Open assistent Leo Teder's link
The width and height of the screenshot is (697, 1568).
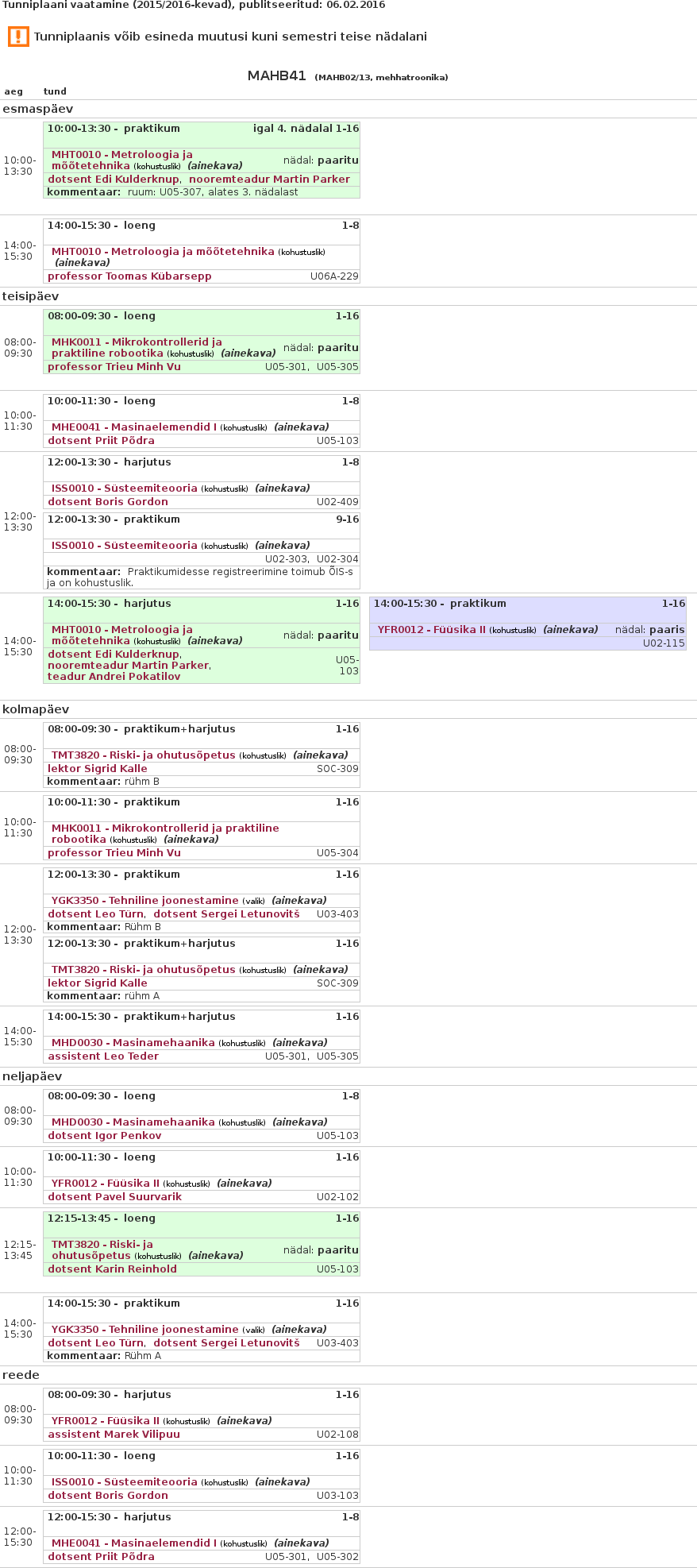click(103, 1056)
